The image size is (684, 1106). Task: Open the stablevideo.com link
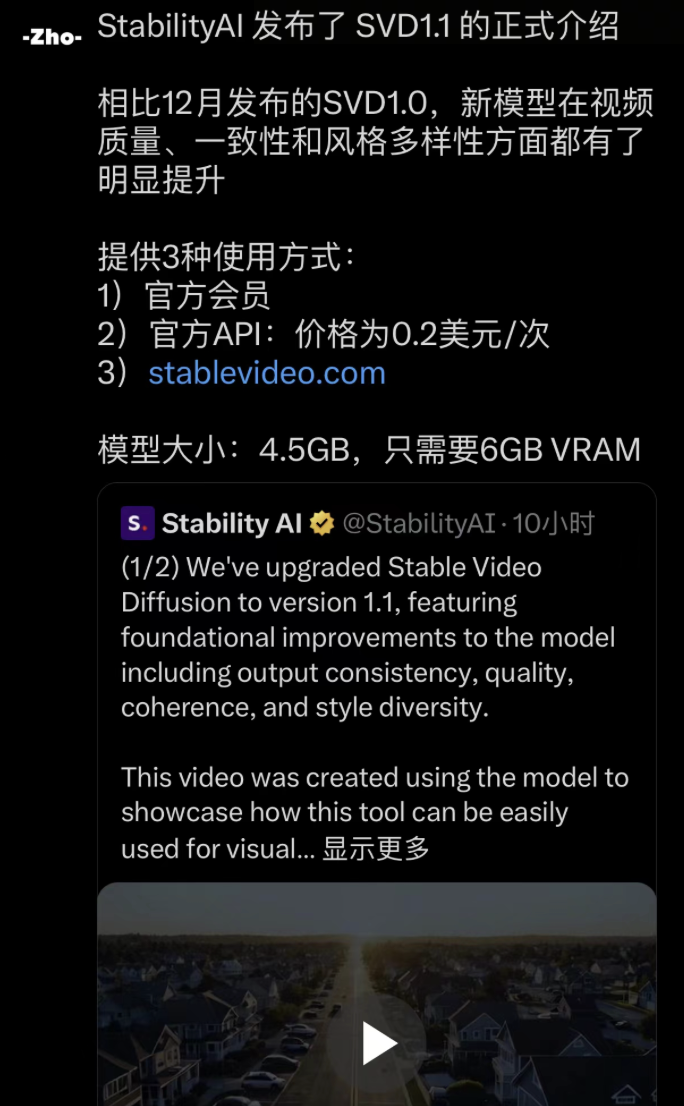[x=267, y=373]
